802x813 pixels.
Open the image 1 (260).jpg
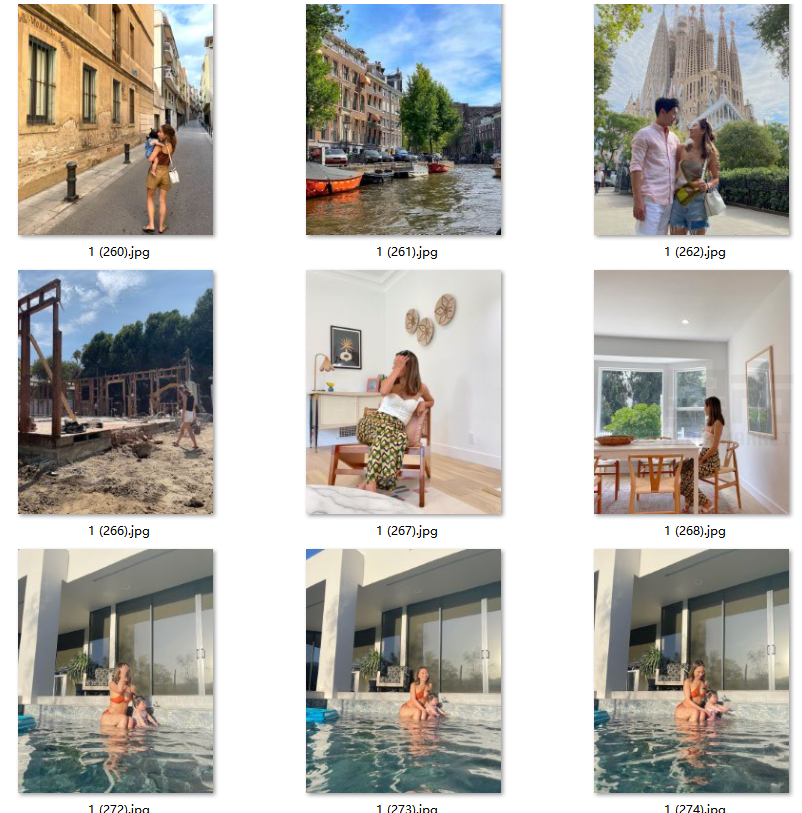[115, 120]
